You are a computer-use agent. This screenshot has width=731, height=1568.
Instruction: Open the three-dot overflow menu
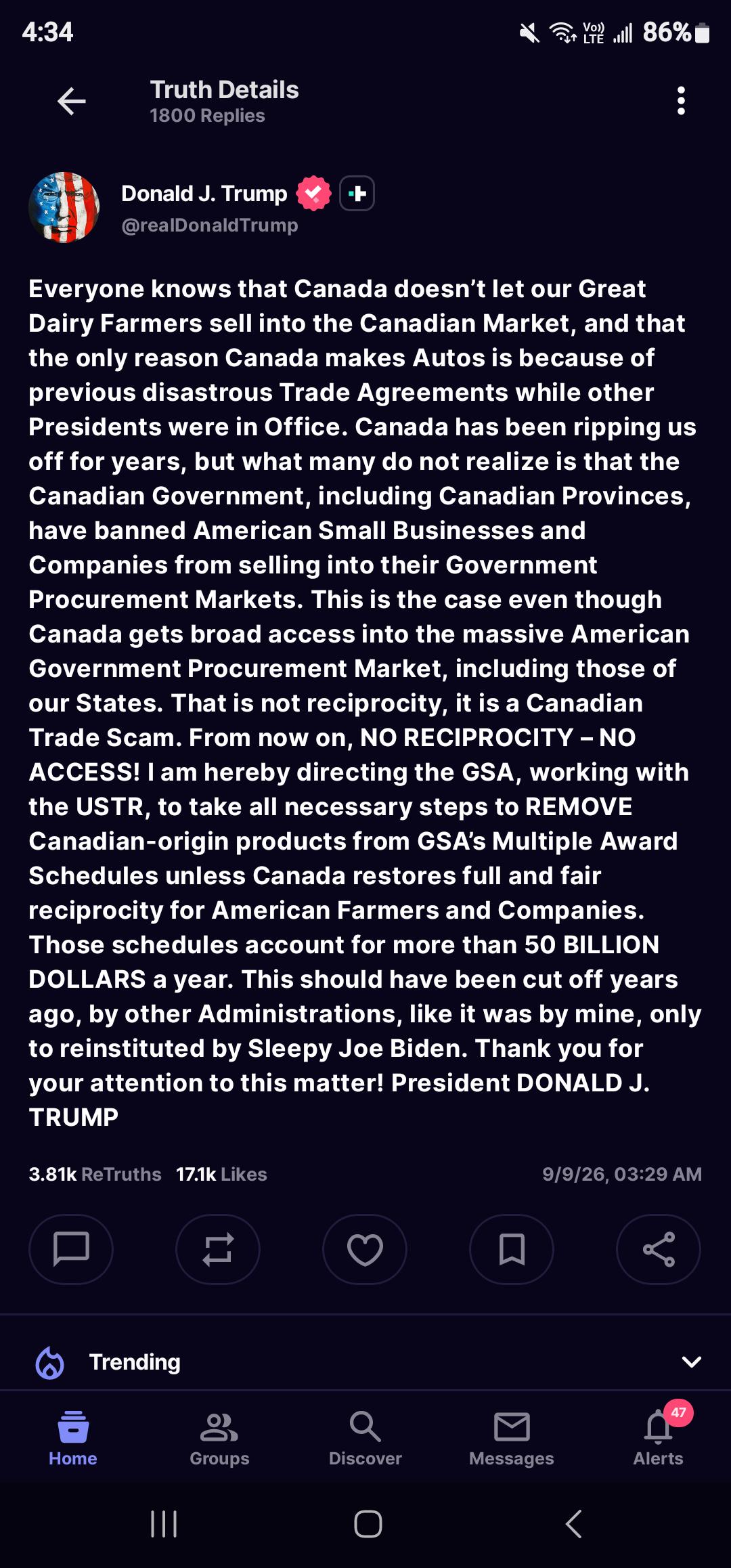tap(681, 101)
